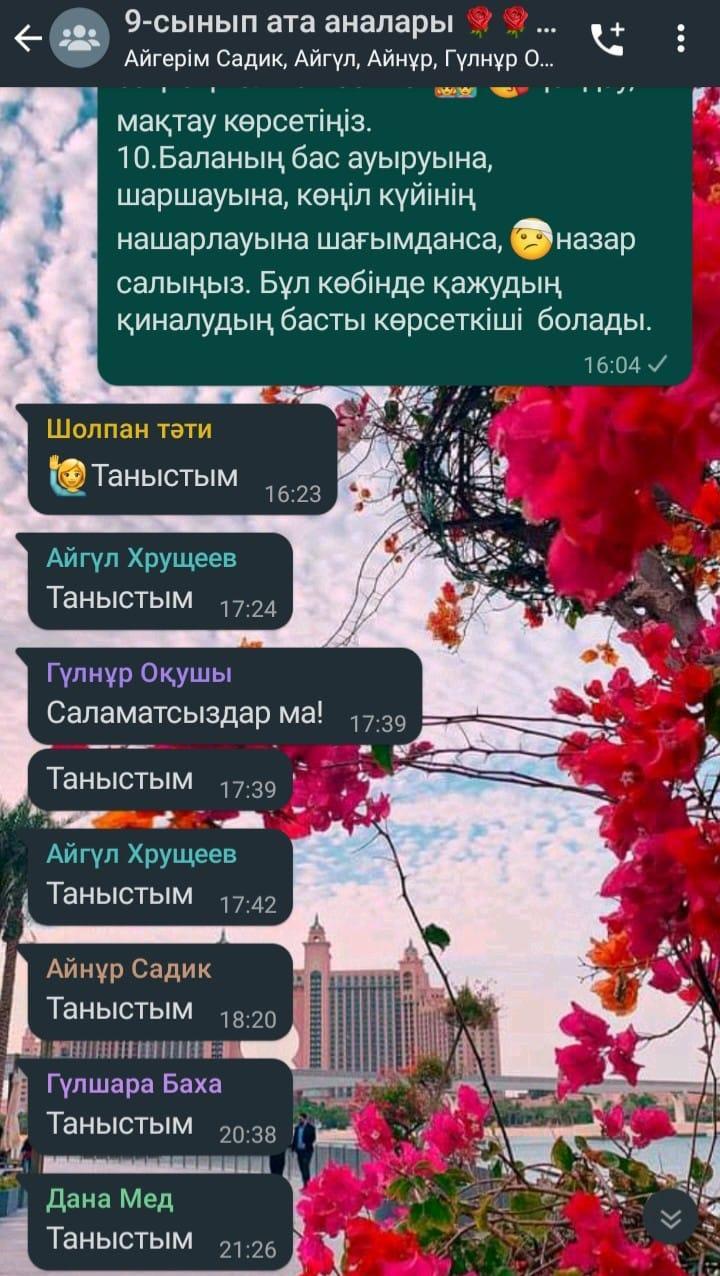Viewport: 720px width, 1276px height.
Task: Open Айнұр Садик's contact
Action: coord(129,969)
